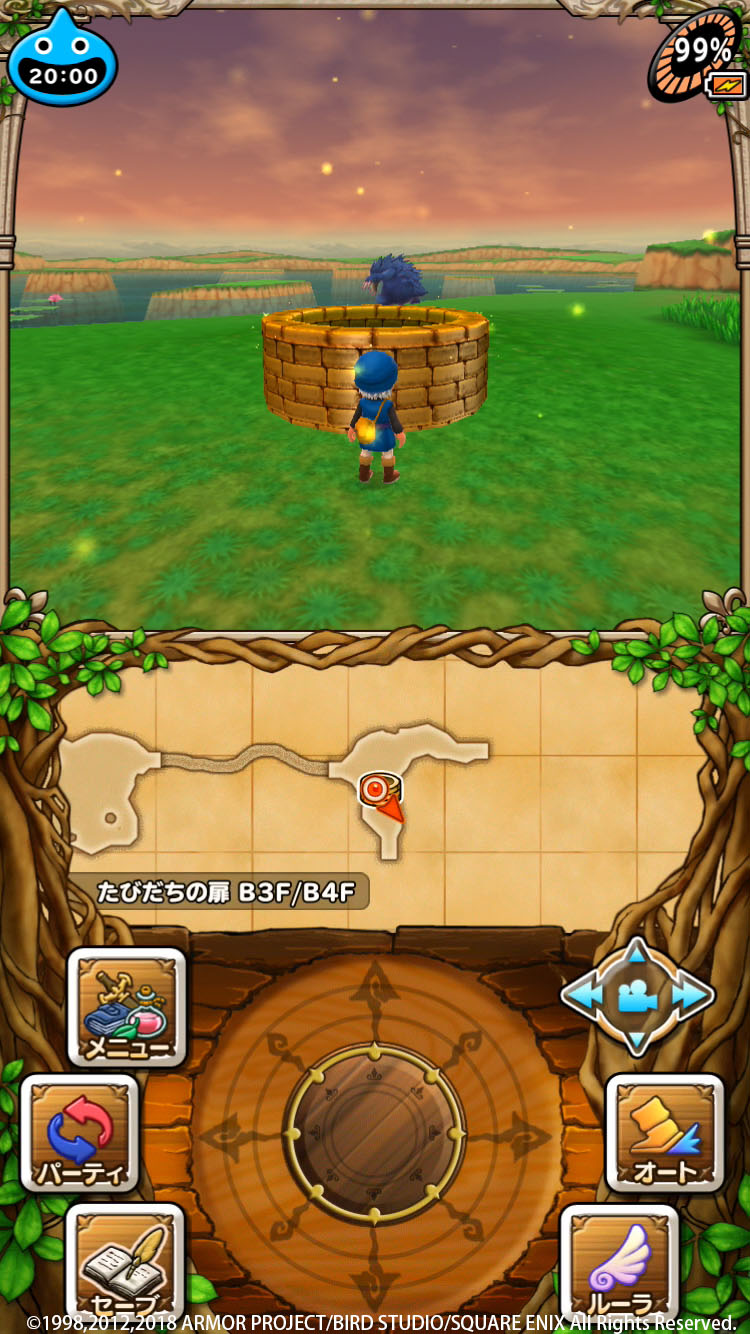The width and height of the screenshot is (750, 1334).
Task: Rotate camera left with left arrow
Action: [x=585, y=995]
